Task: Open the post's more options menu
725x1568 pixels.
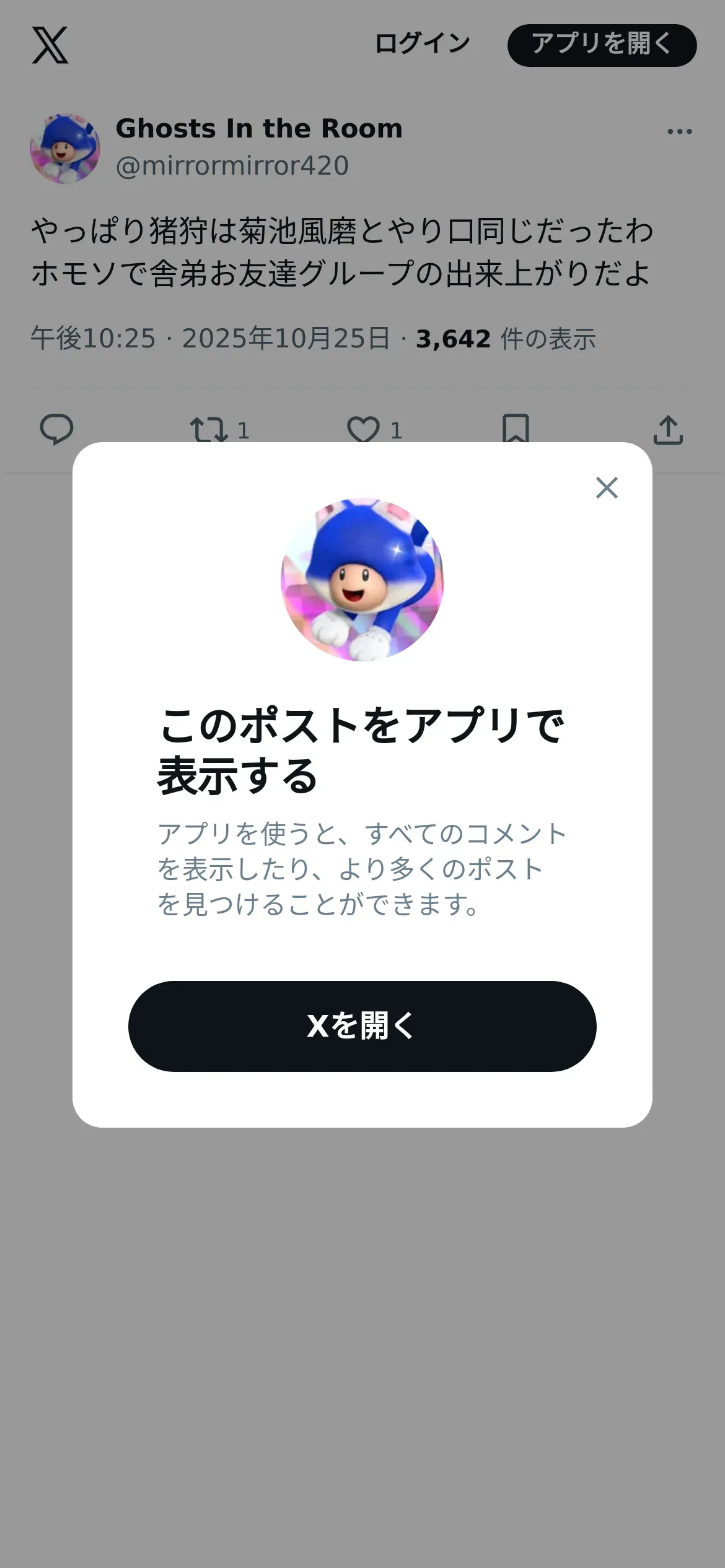Action: [679, 131]
